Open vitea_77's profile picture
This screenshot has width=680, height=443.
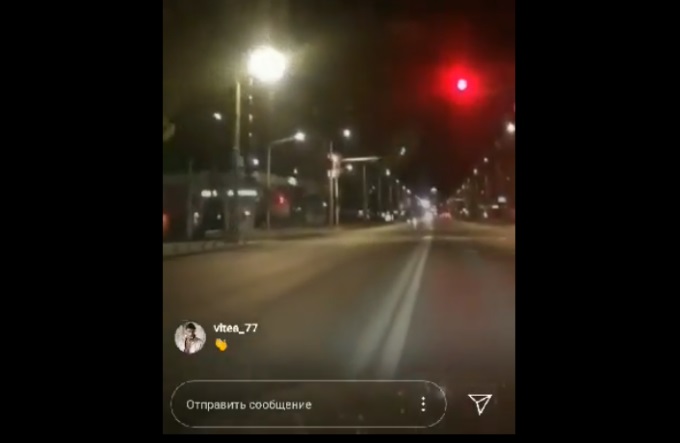(190, 337)
